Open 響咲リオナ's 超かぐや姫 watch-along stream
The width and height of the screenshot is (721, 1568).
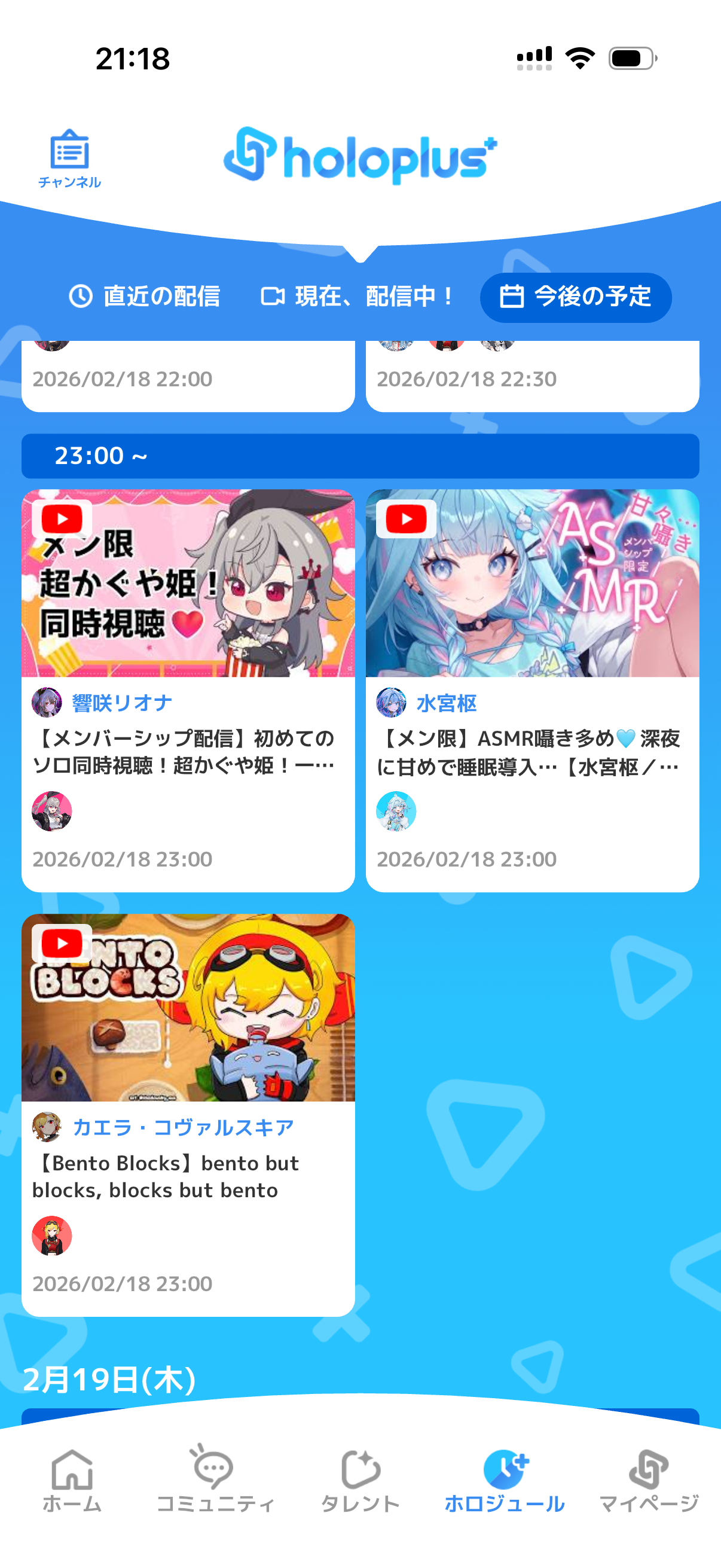pyautogui.click(x=188, y=690)
